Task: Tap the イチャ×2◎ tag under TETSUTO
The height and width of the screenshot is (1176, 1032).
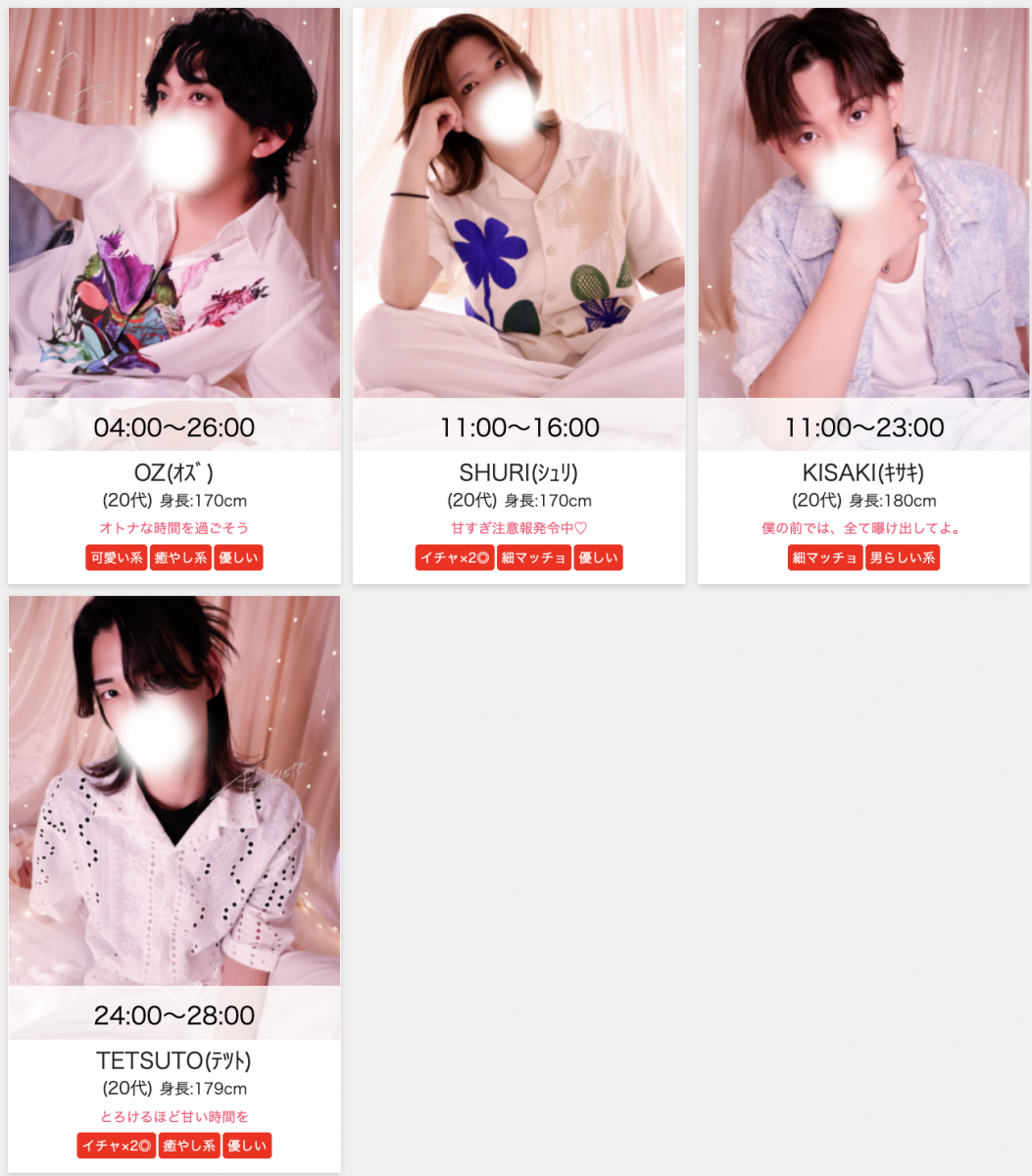Action: (117, 1146)
